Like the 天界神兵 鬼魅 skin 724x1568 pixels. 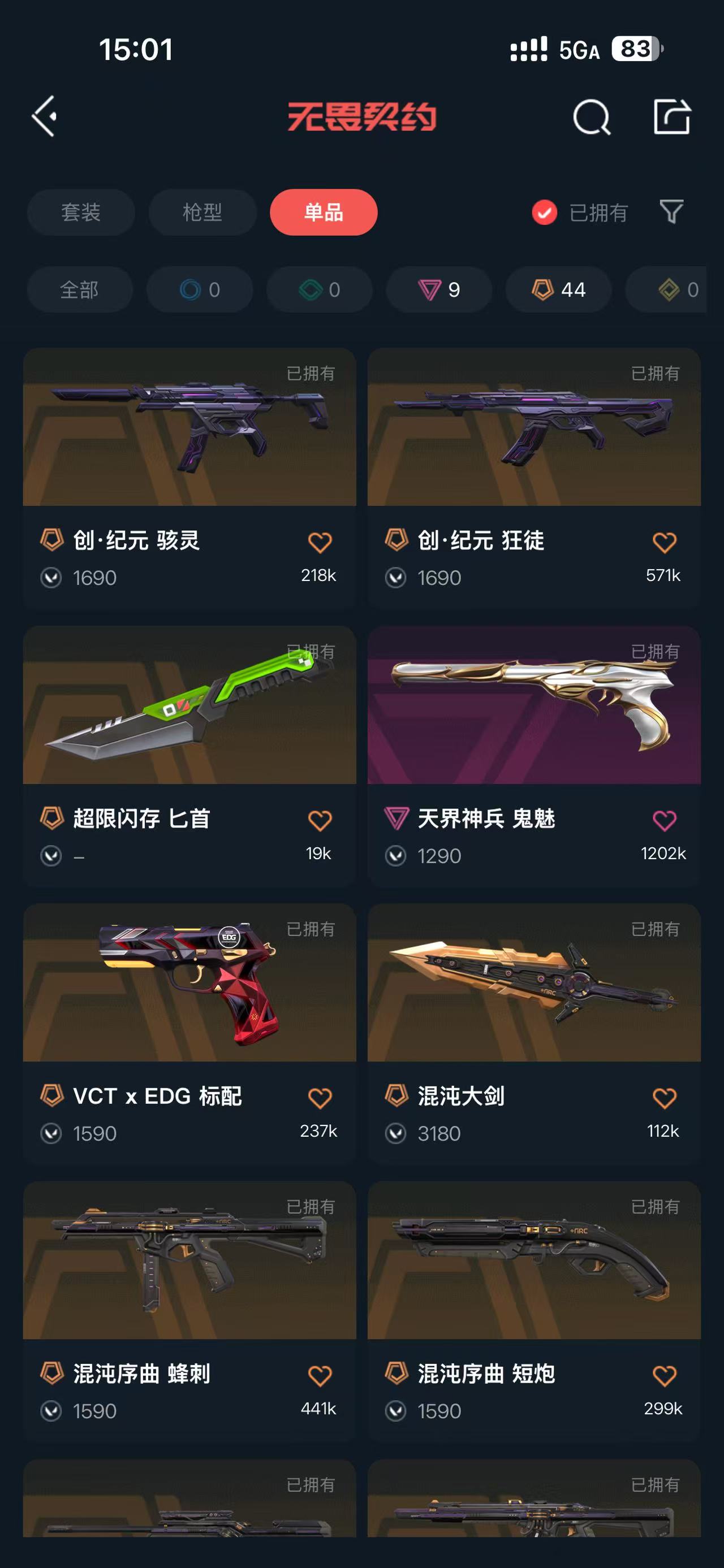pos(664,820)
